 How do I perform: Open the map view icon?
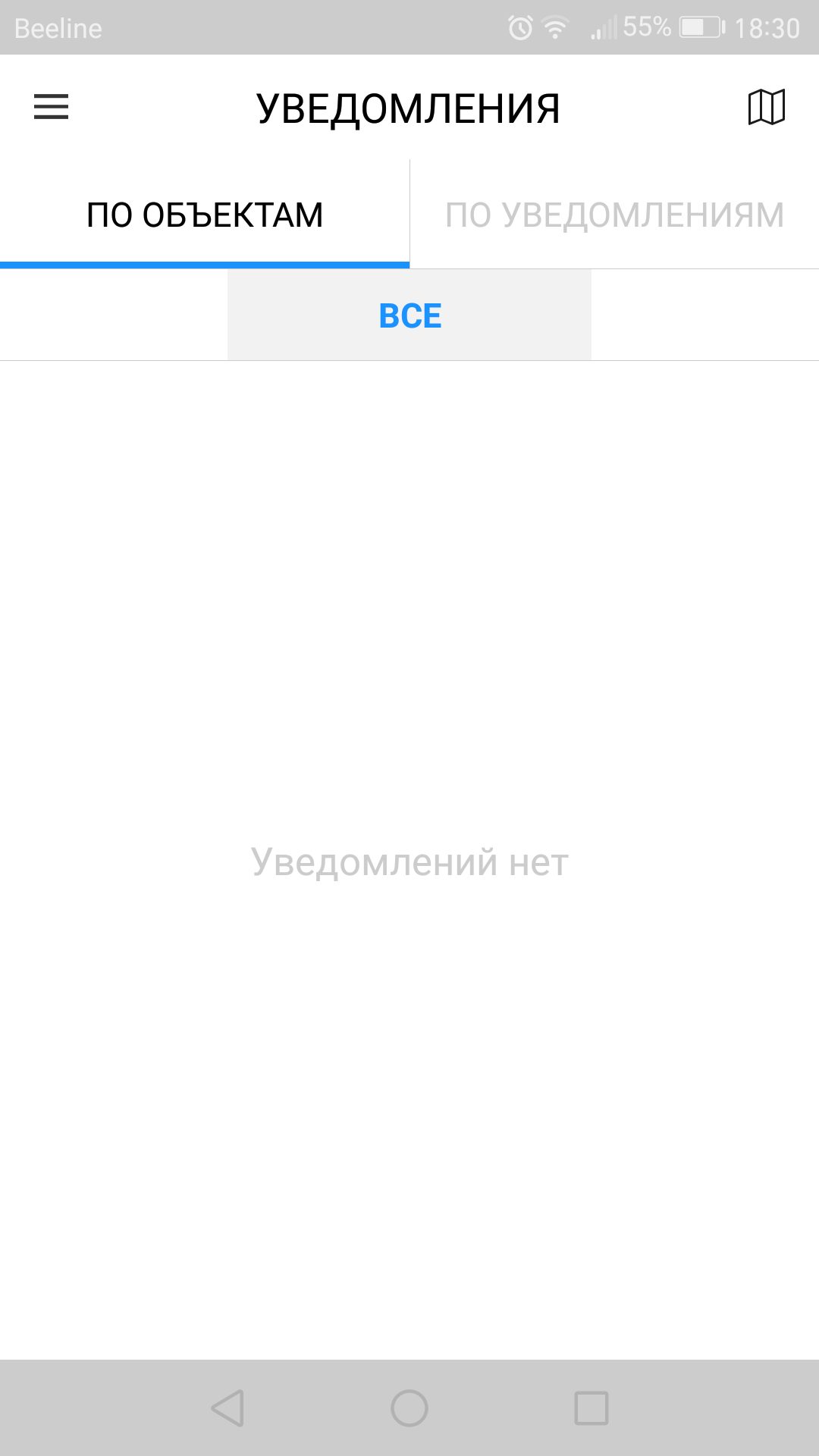[766, 107]
